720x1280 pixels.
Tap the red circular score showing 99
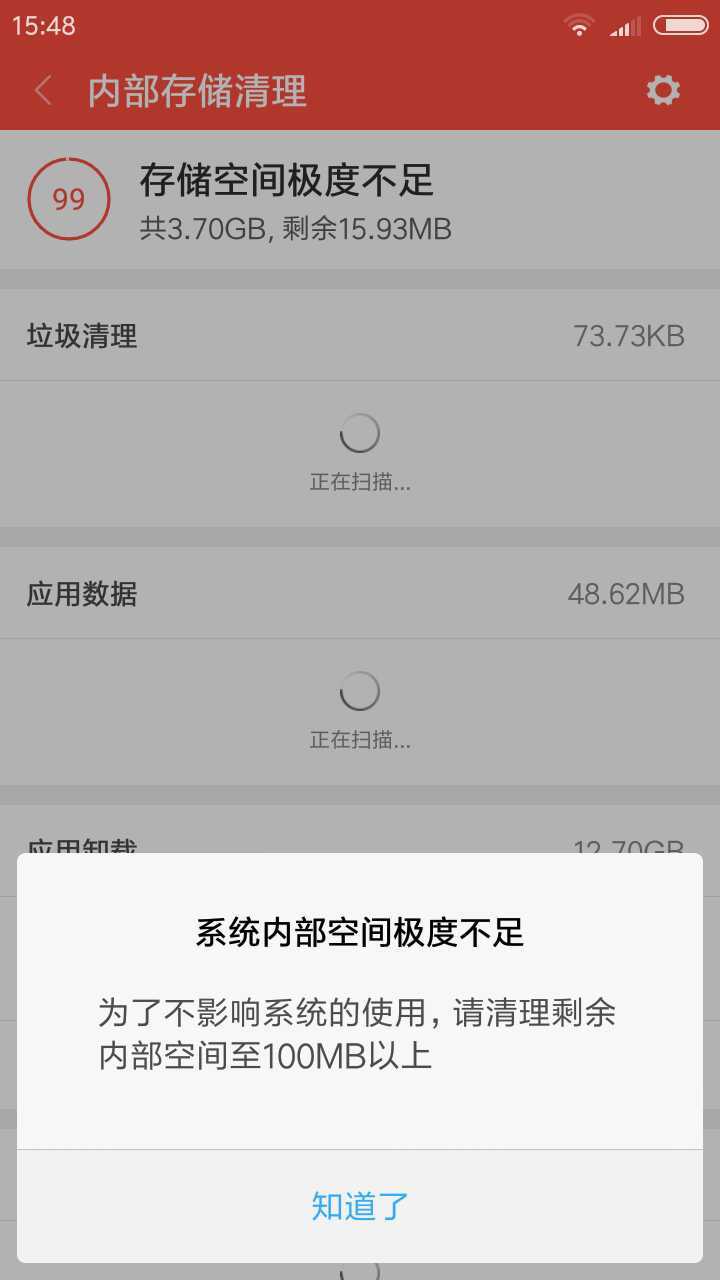[x=68, y=199]
